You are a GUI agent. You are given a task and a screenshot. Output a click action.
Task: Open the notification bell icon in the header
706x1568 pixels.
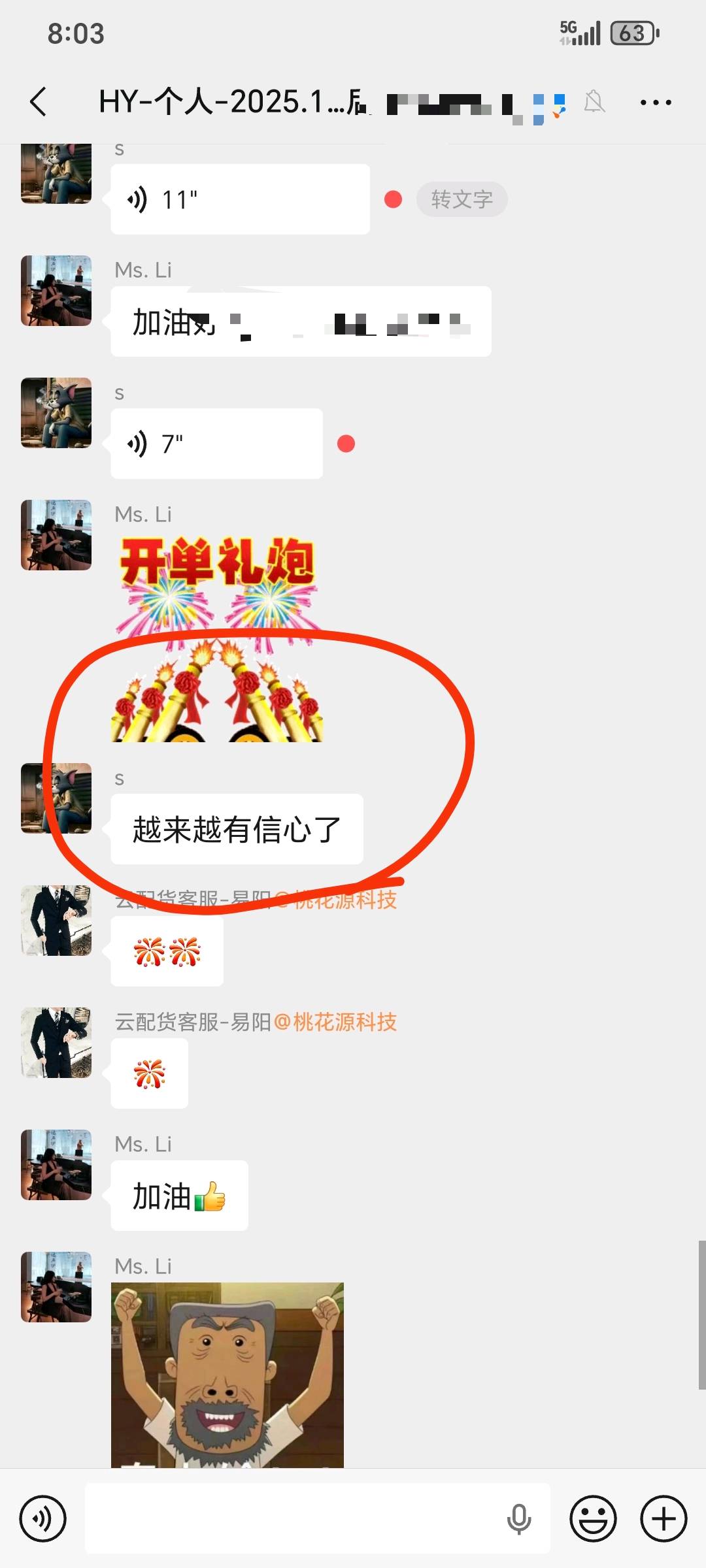pyautogui.click(x=593, y=102)
